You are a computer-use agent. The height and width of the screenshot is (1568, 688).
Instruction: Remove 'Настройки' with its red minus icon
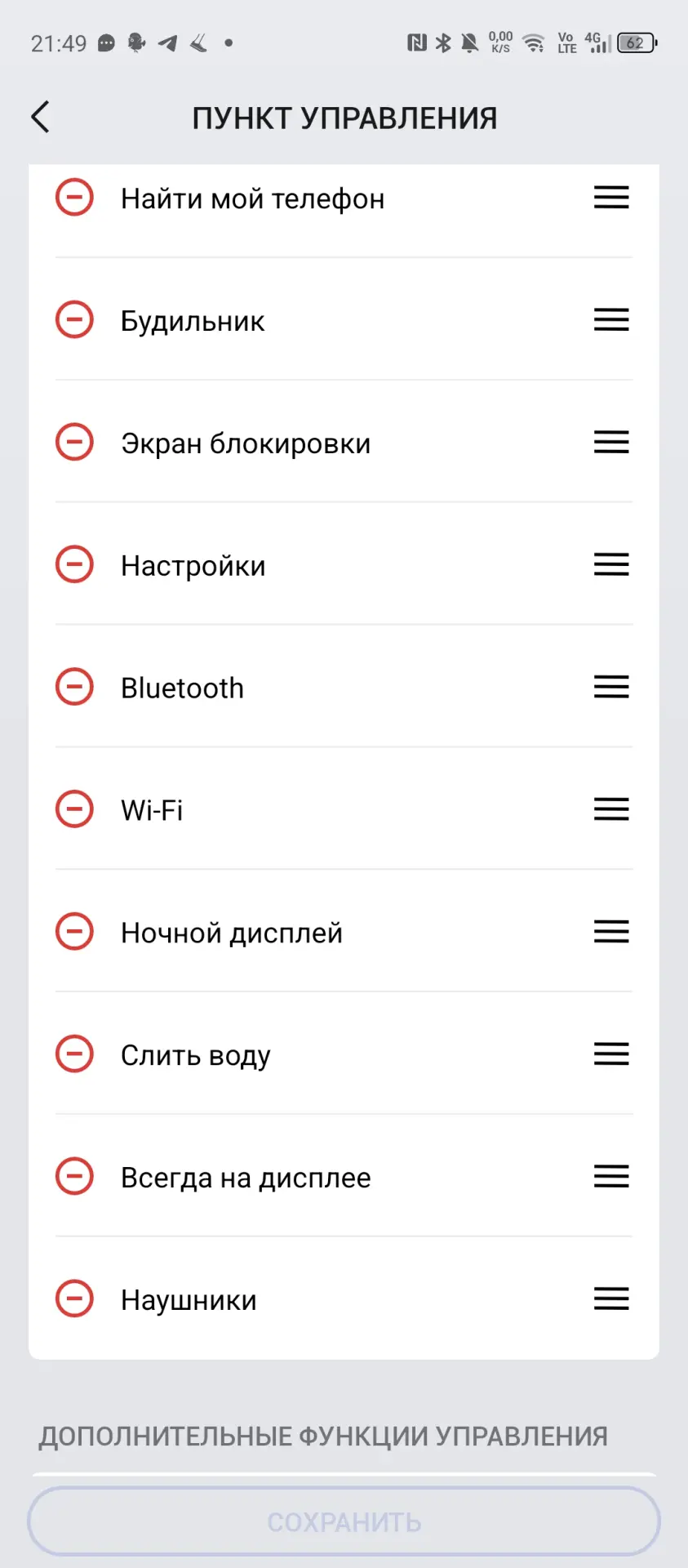(x=74, y=564)
